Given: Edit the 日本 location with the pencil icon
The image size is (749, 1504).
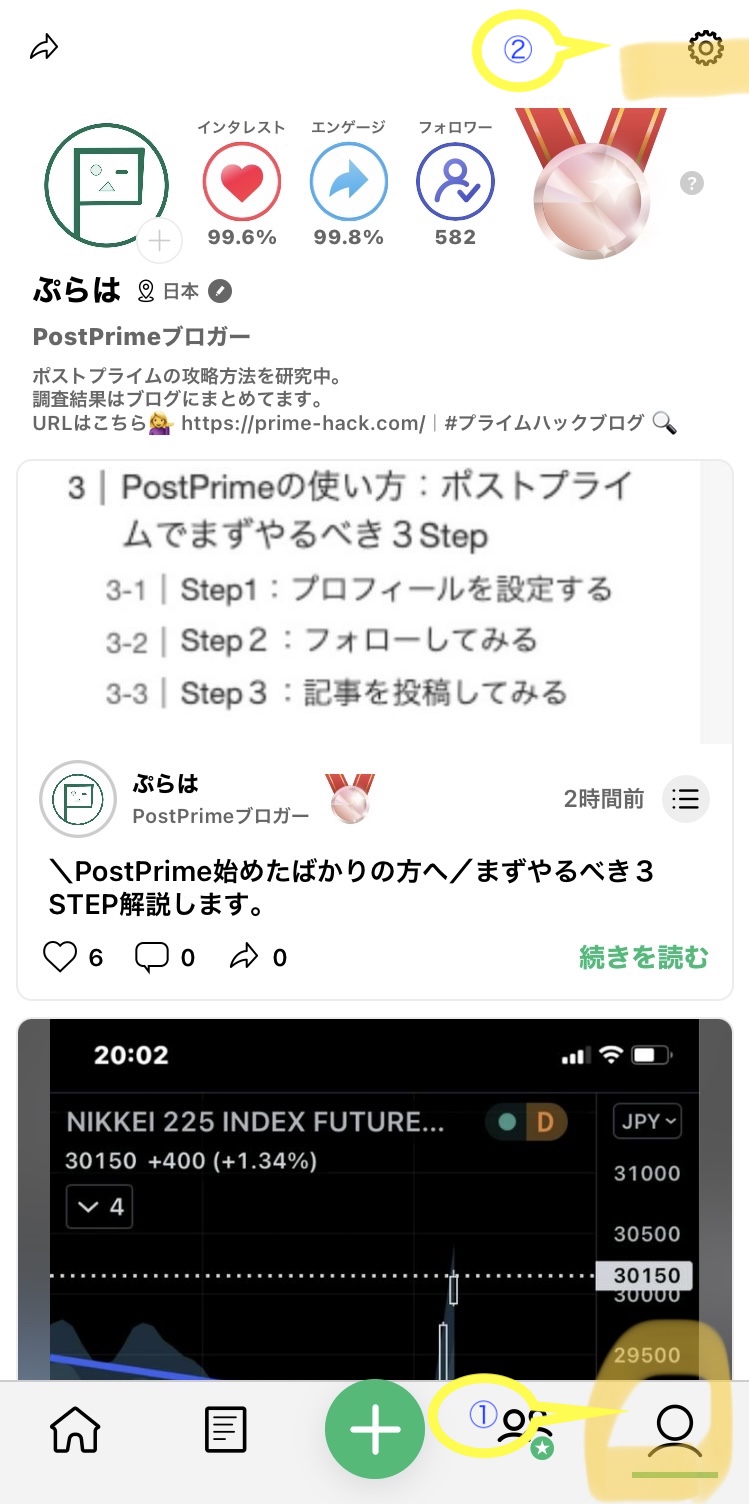Looking at the screenshot, I should click(x=218, y=291).
